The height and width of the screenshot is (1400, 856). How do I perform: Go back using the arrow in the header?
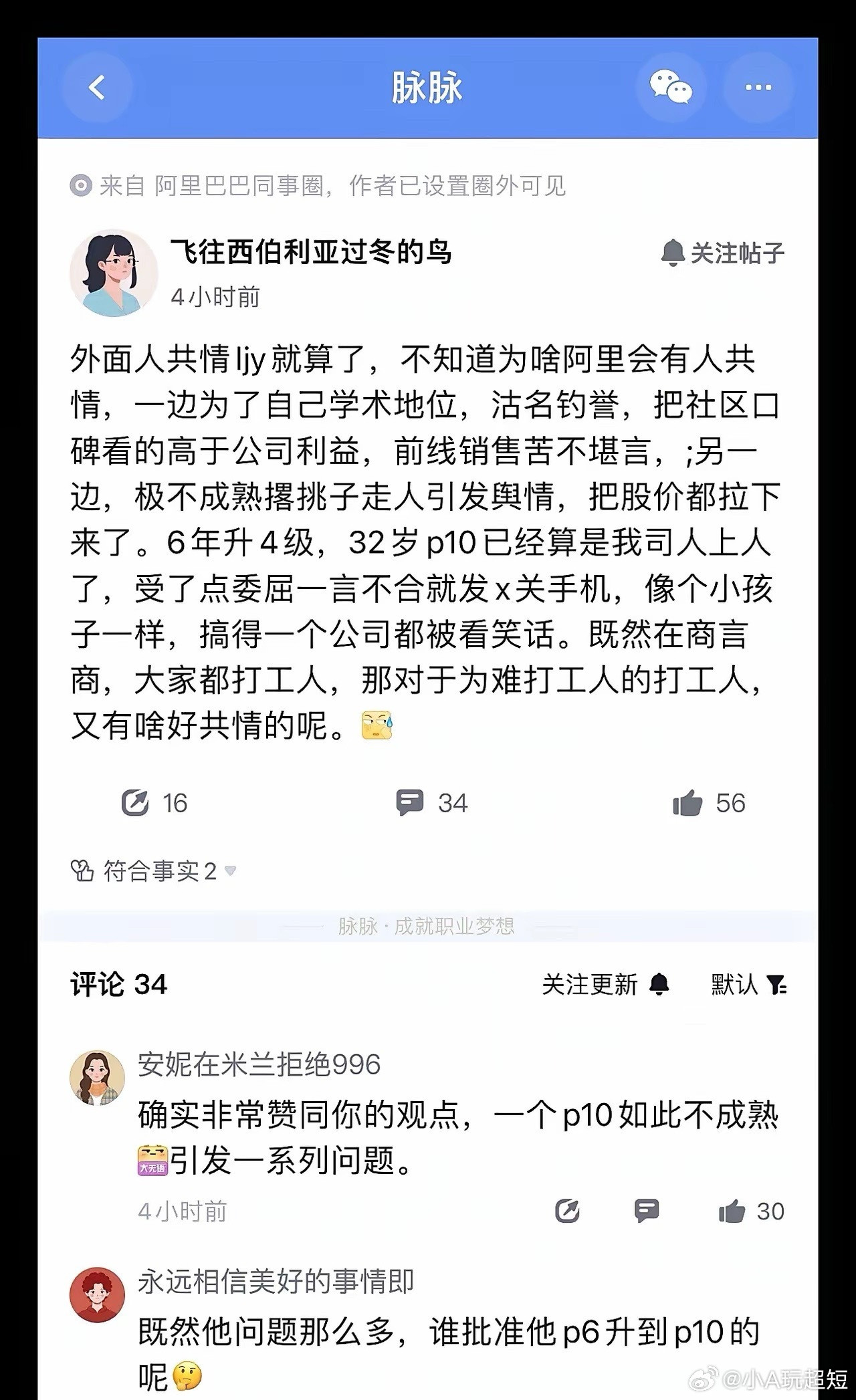tap(96, 88)
